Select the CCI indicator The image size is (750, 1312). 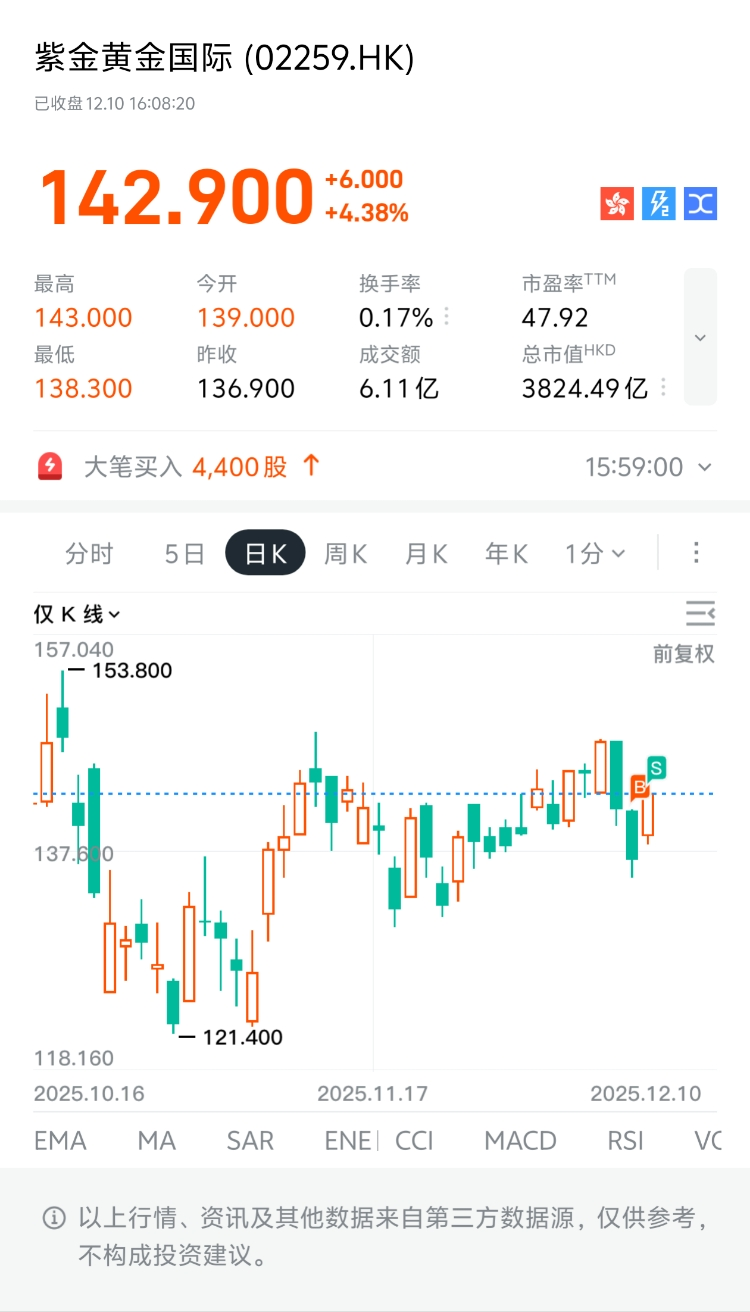414,1140
